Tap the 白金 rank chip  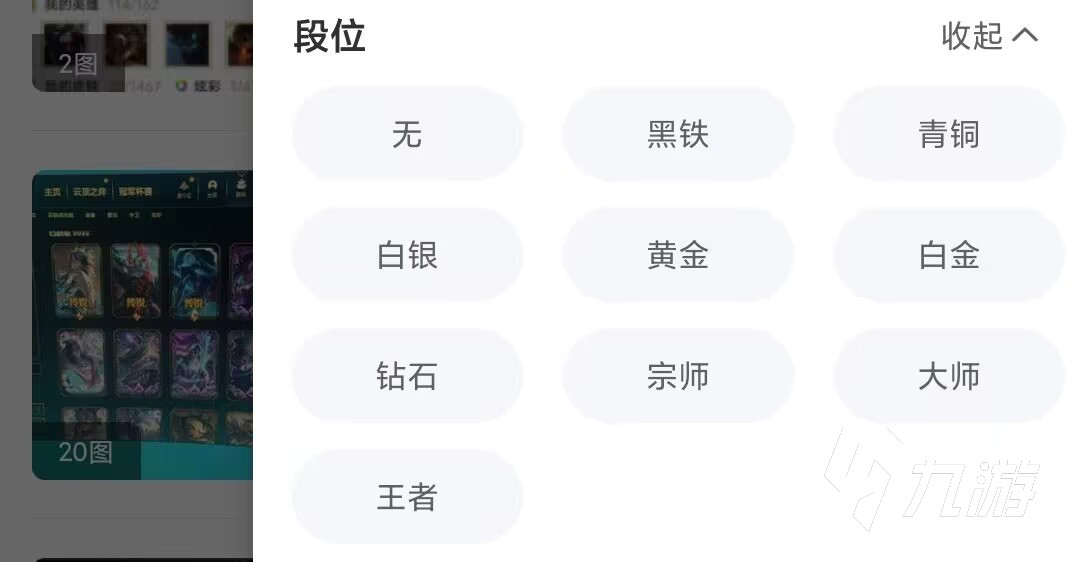coord(948,256)
